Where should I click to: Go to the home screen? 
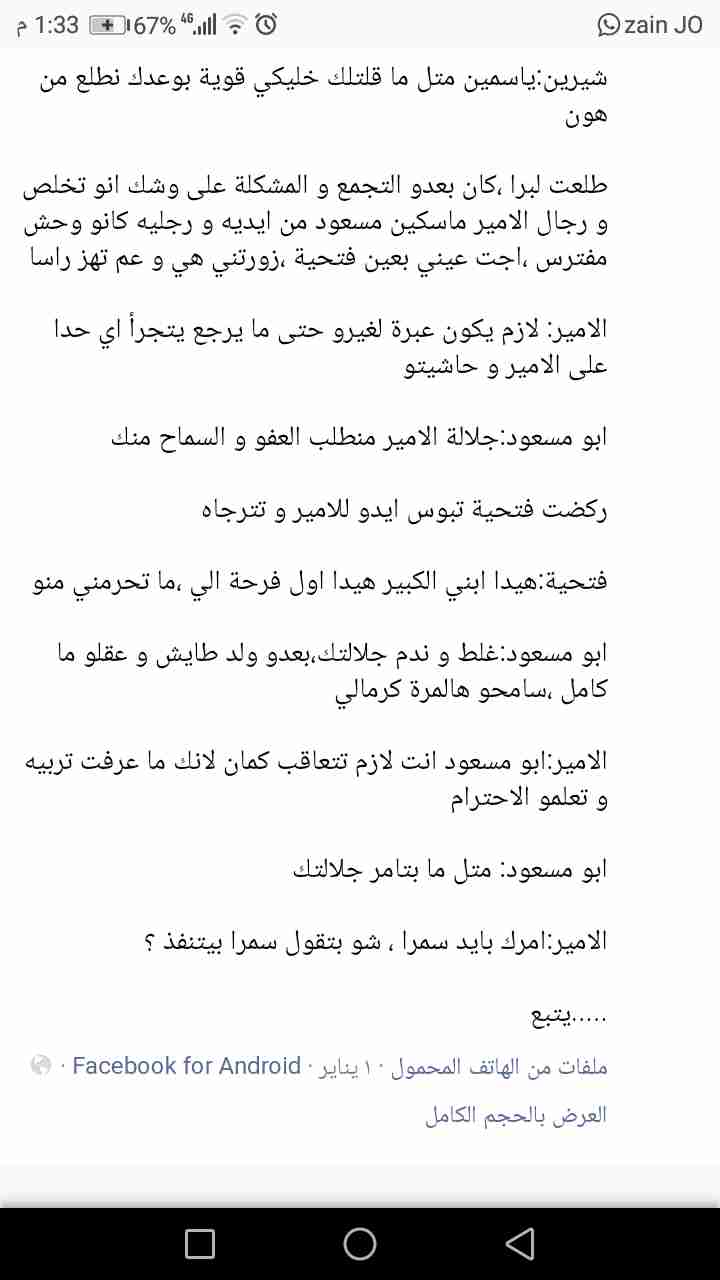point(360,1243)
